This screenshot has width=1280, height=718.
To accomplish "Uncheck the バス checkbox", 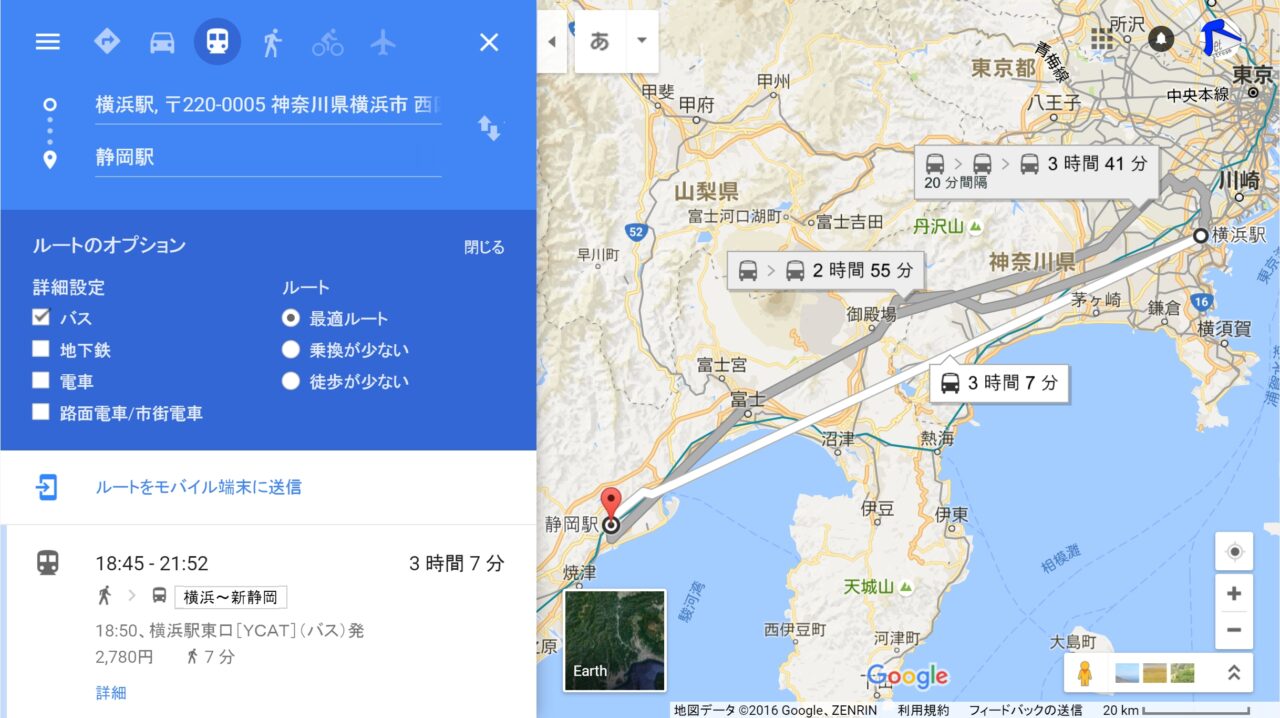I will [41, 318].
